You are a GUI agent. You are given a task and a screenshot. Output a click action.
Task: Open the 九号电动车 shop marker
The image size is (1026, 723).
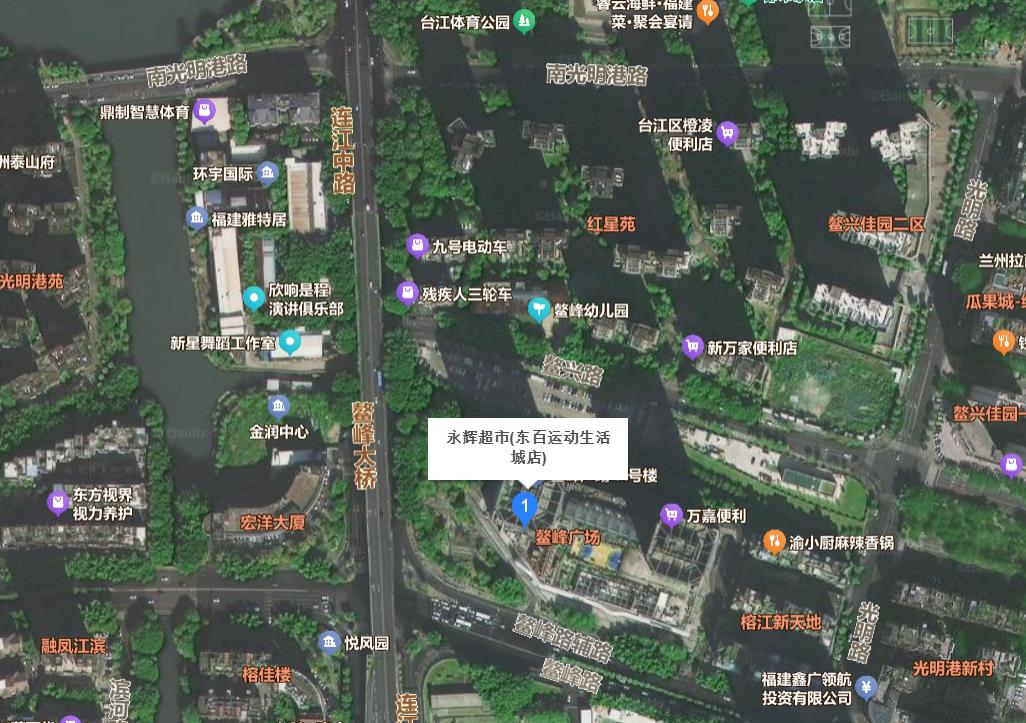(418, 245)
